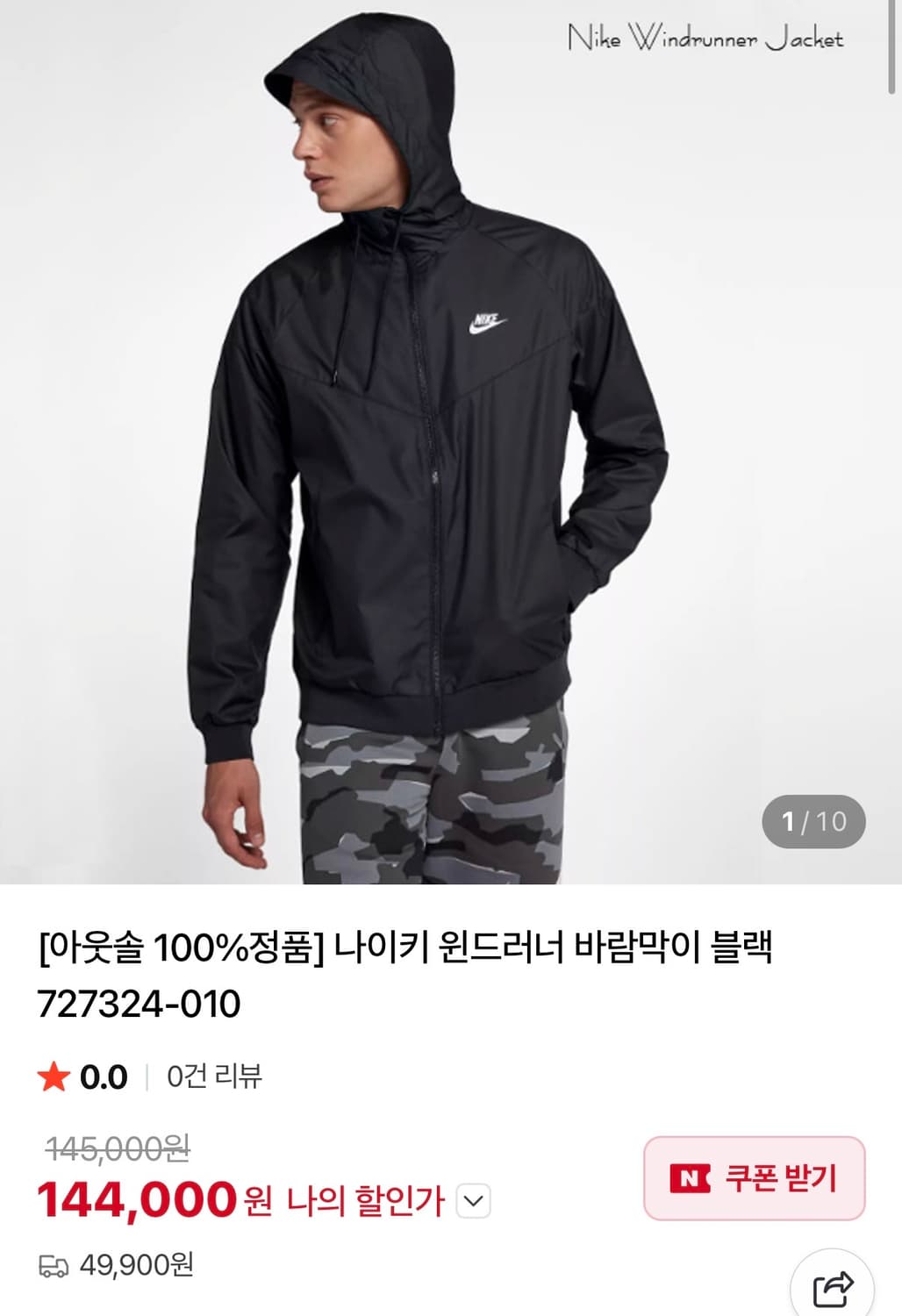Tap the 0.0 rating score text
The height and width of the screenshot is (1316, 902).
pos(103,1075)
